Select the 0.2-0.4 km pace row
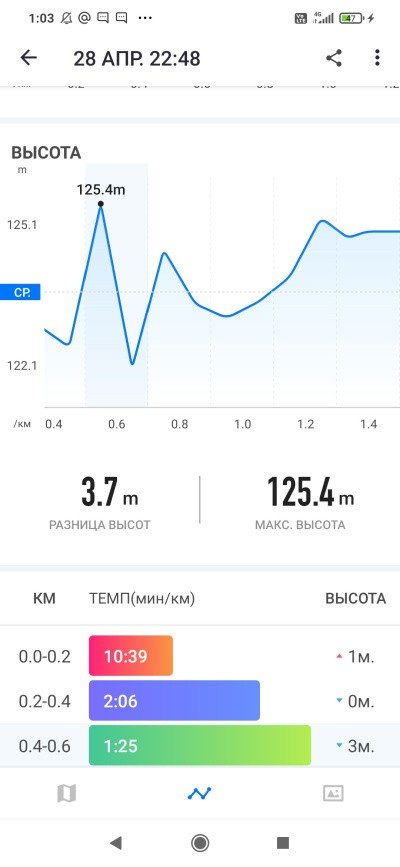The width and height of the screenshot is (400, 867). [200, 701]
